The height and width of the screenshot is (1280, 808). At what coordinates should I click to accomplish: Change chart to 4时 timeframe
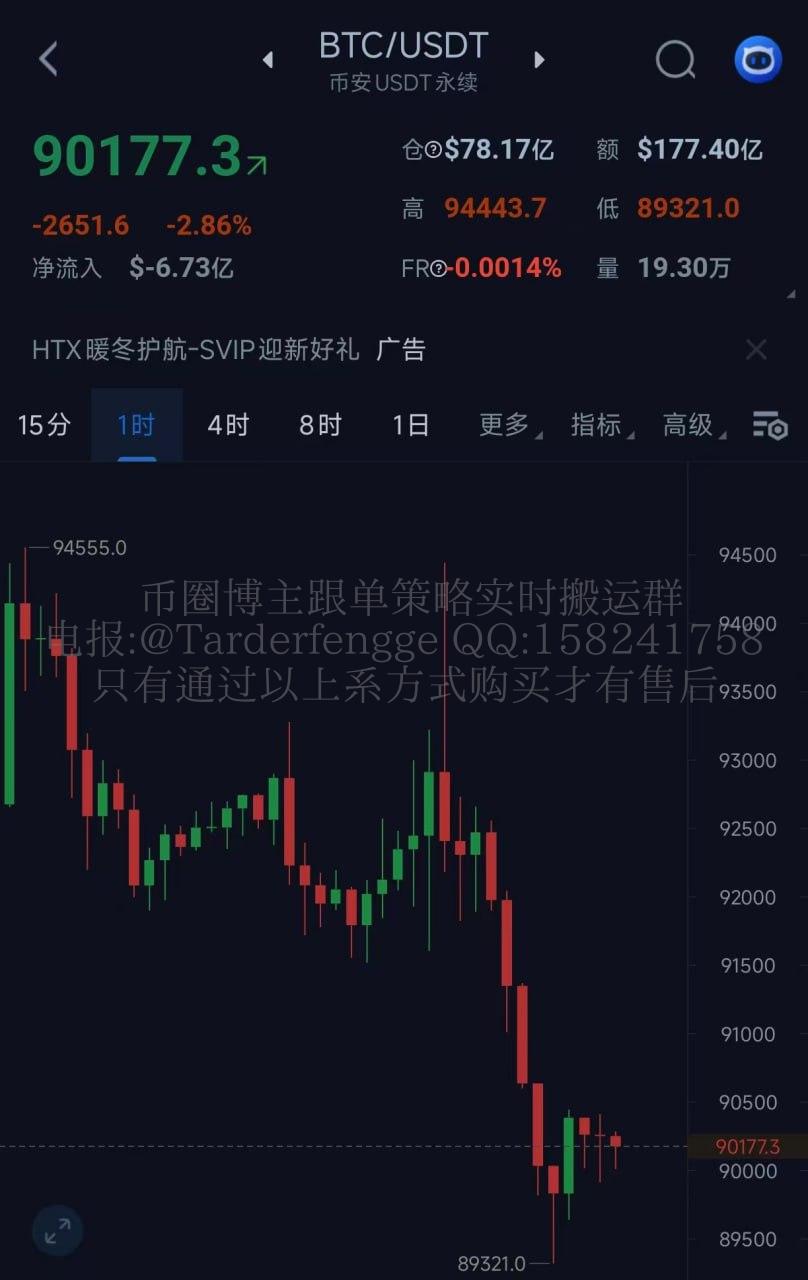click(228, 425)
